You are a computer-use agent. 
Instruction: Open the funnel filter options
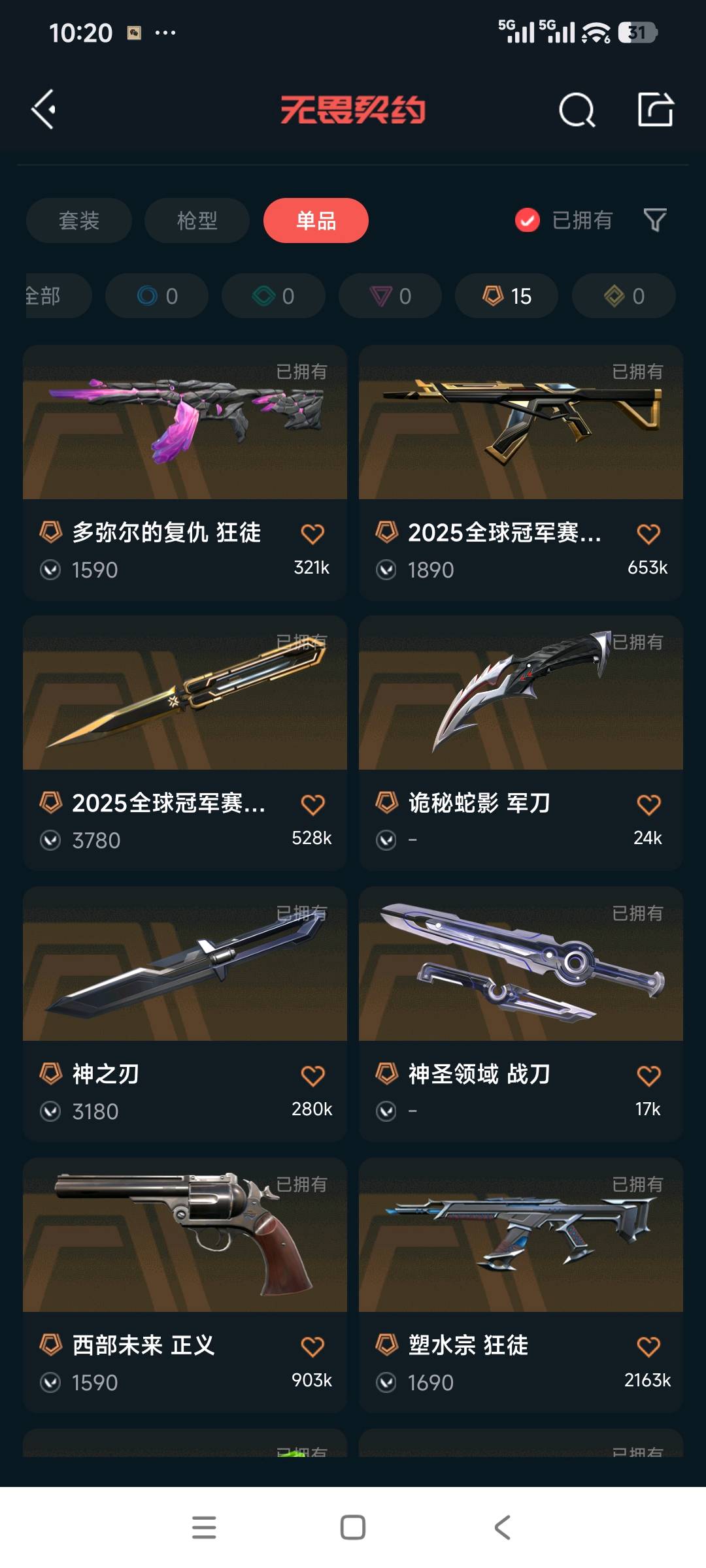click(x=654, y=221)
